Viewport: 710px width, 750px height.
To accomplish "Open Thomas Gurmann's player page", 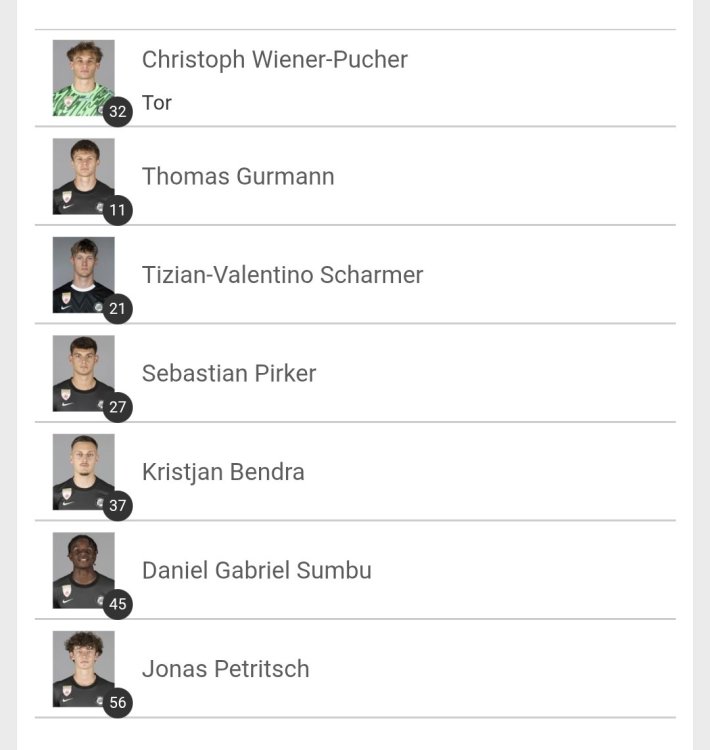I will (x=238, y=177).
